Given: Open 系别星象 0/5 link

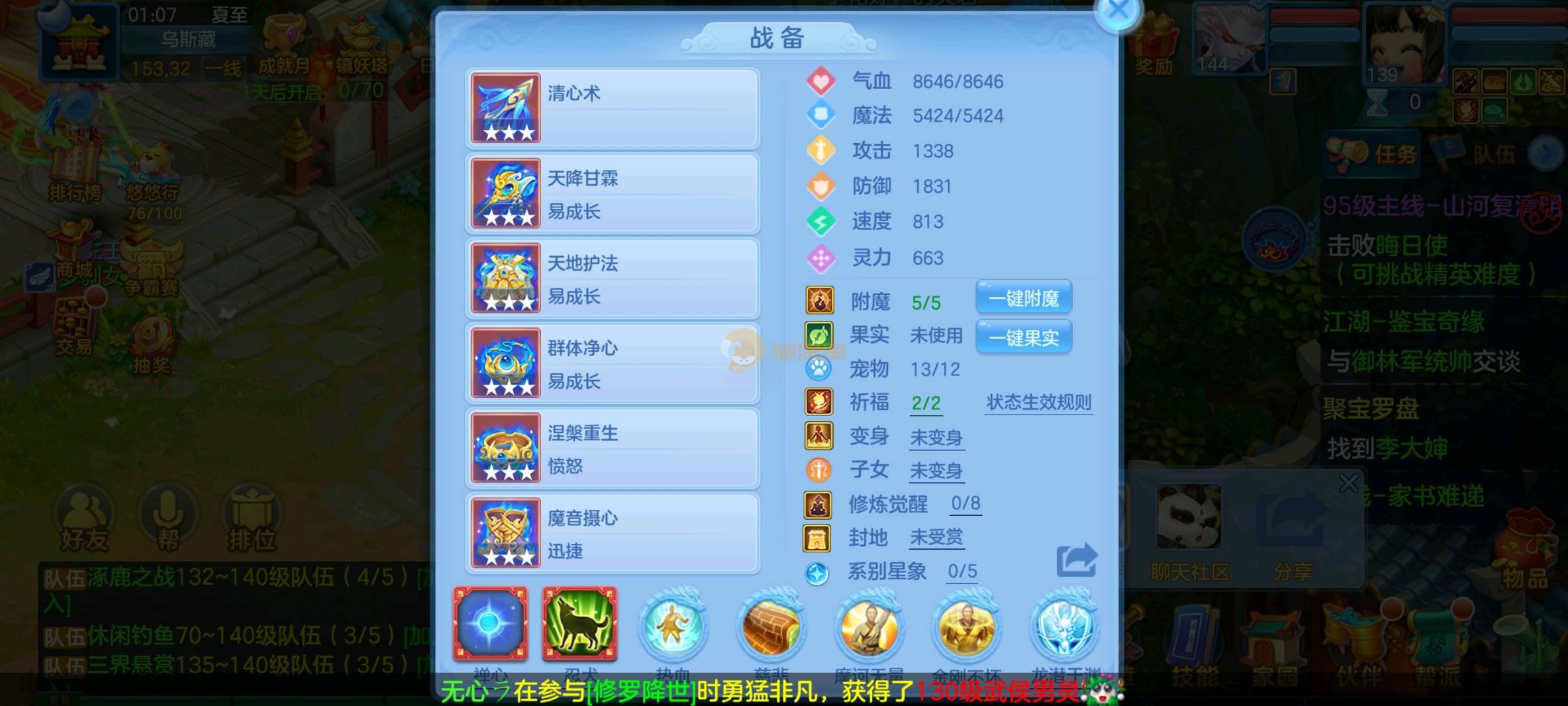Looking at the screenshot, I should coord(962,571).
